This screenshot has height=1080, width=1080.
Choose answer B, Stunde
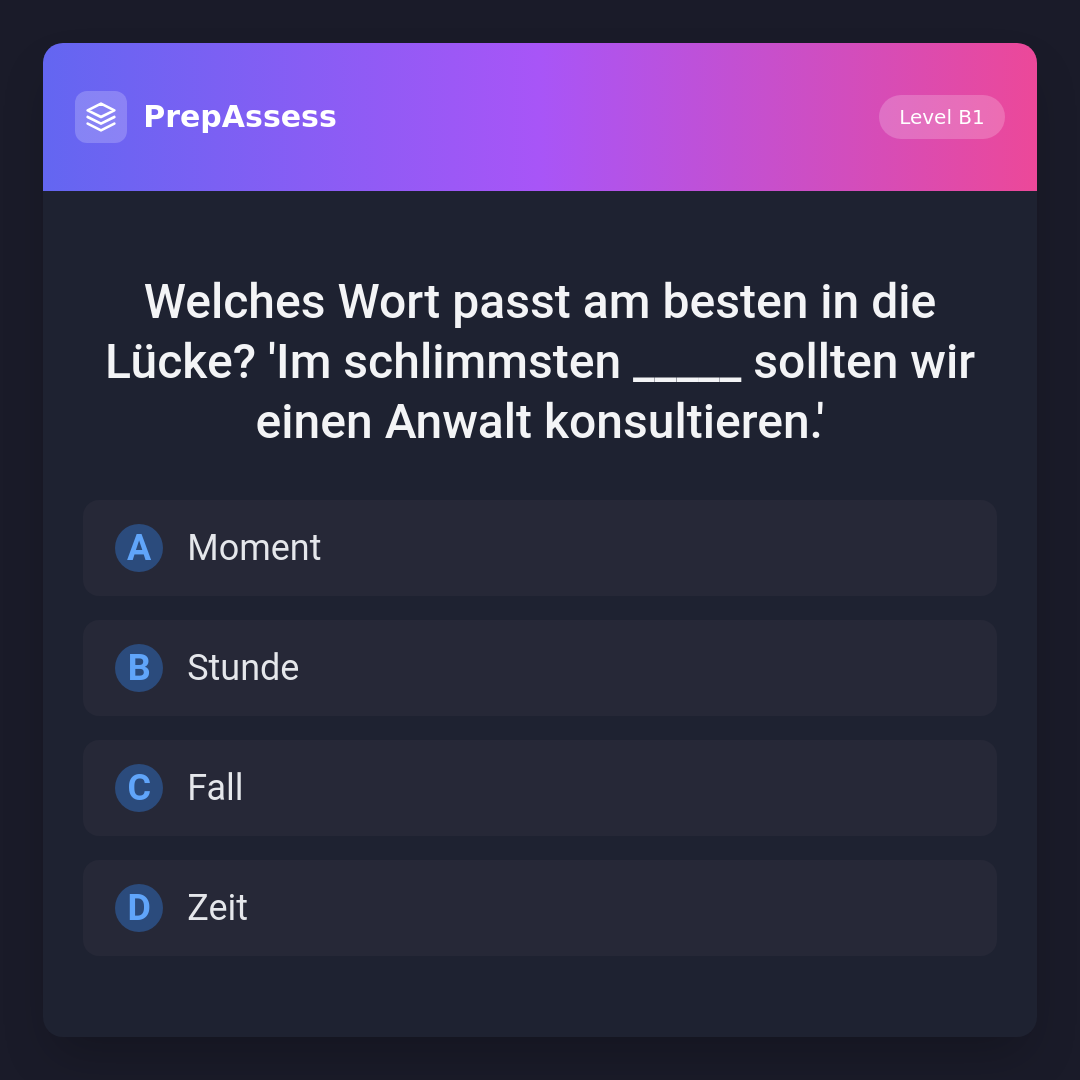tap(540, 668)
